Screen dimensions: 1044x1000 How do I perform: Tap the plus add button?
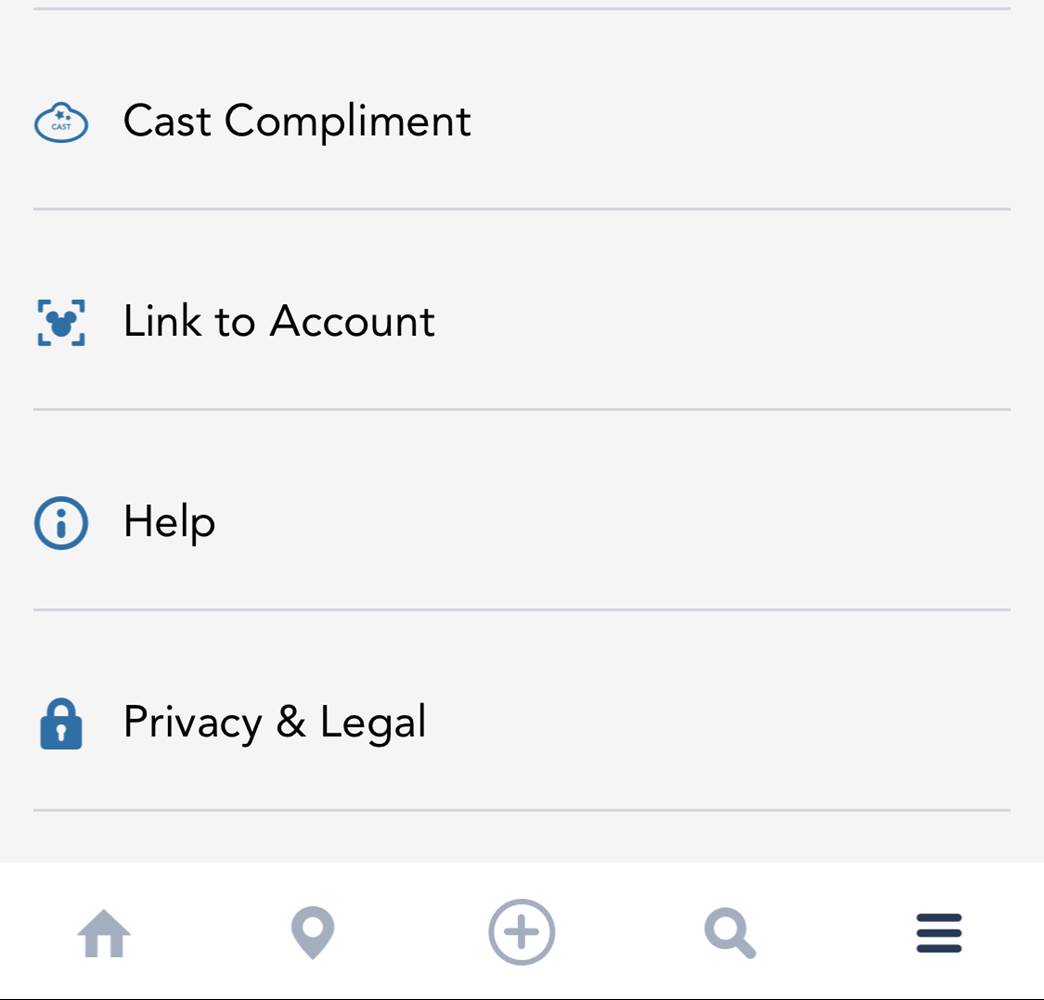click(x=521, y=932)
